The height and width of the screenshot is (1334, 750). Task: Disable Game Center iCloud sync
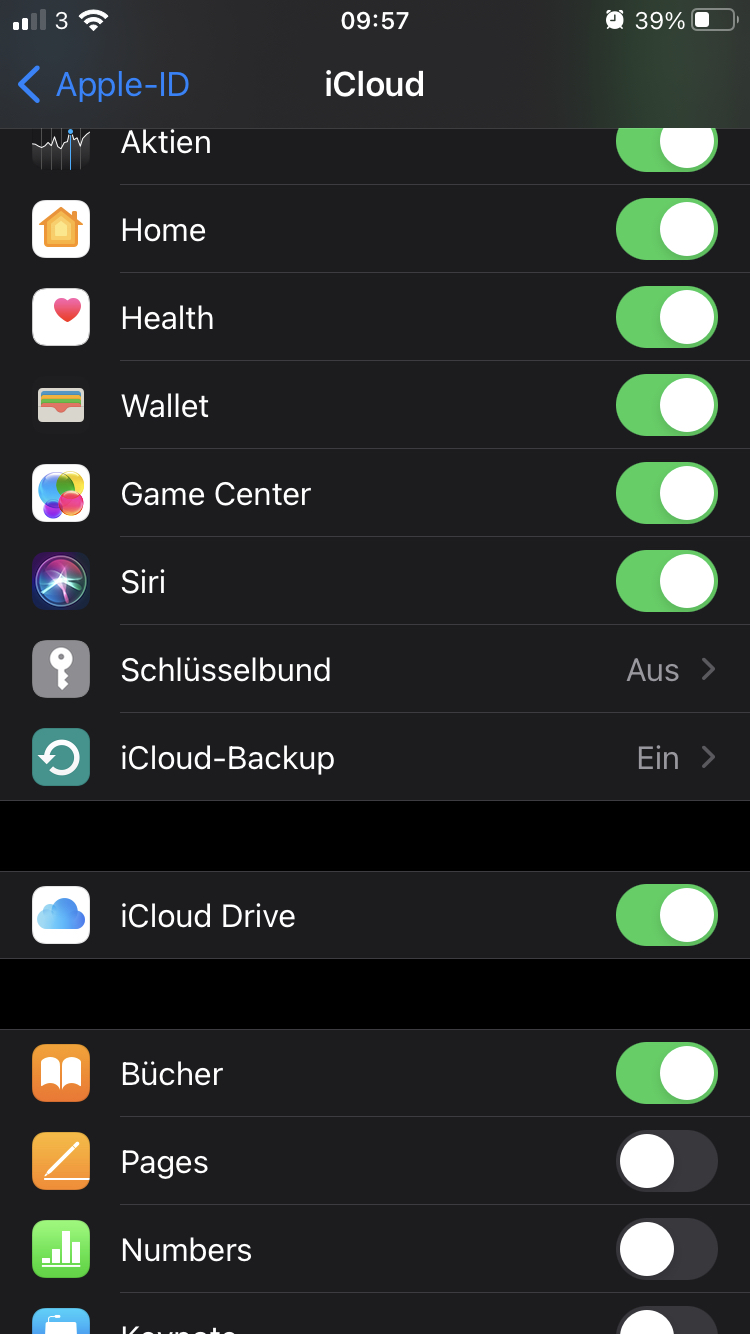click(x=666, y=493)
